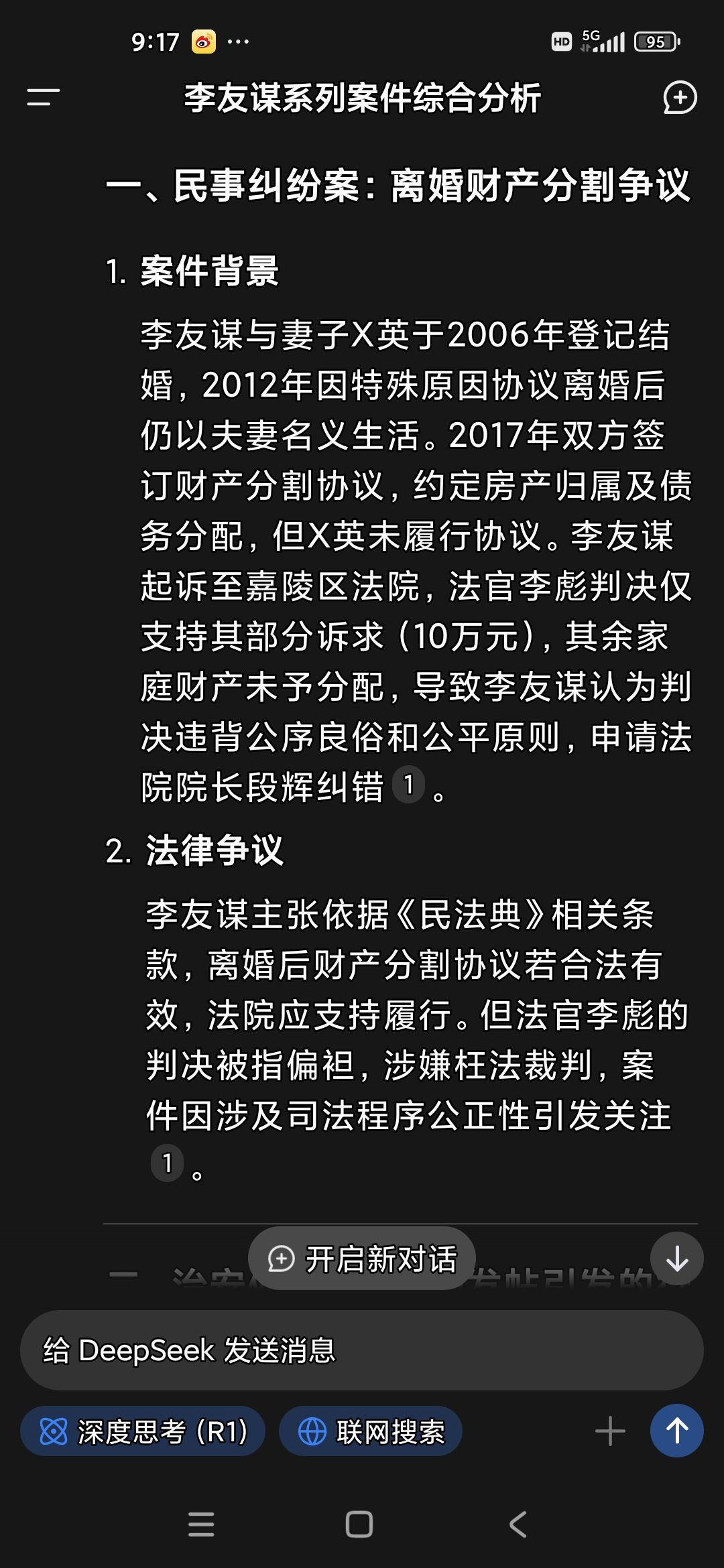Toggle 深度思考 (R1) mode

tap(143, 1431)
